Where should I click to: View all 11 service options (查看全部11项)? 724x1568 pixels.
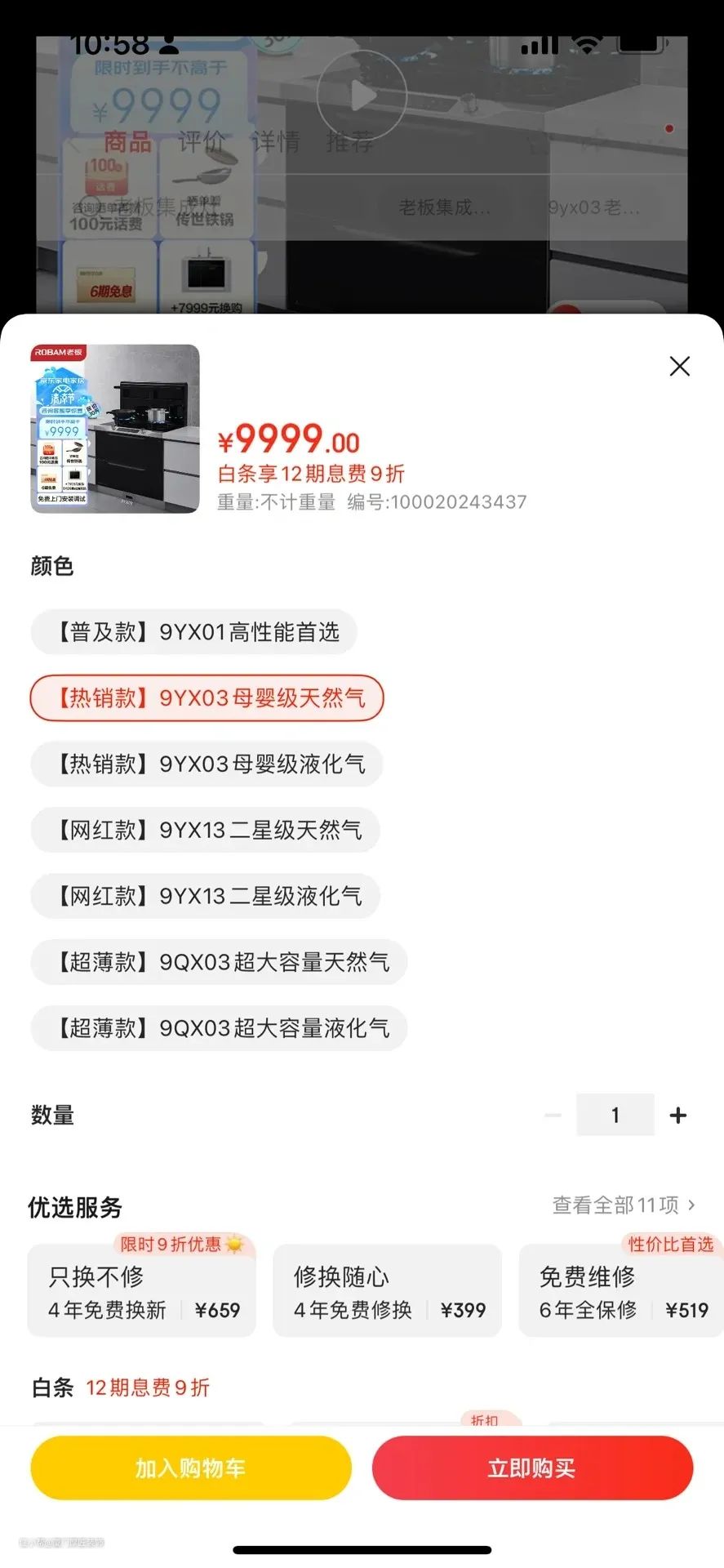(x=624, y=1205)
